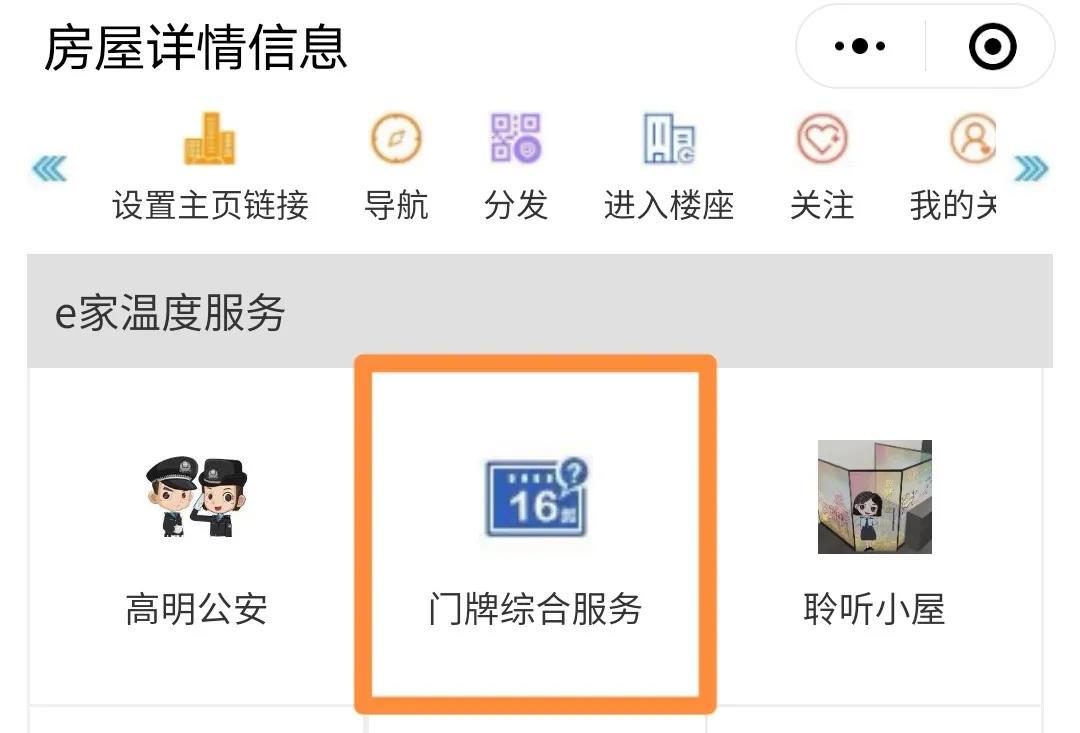The width and height of the screenshot is (1080, 733).
Task: Tap the left double-arrow to scroll the toolbar back
Action: 49,169
